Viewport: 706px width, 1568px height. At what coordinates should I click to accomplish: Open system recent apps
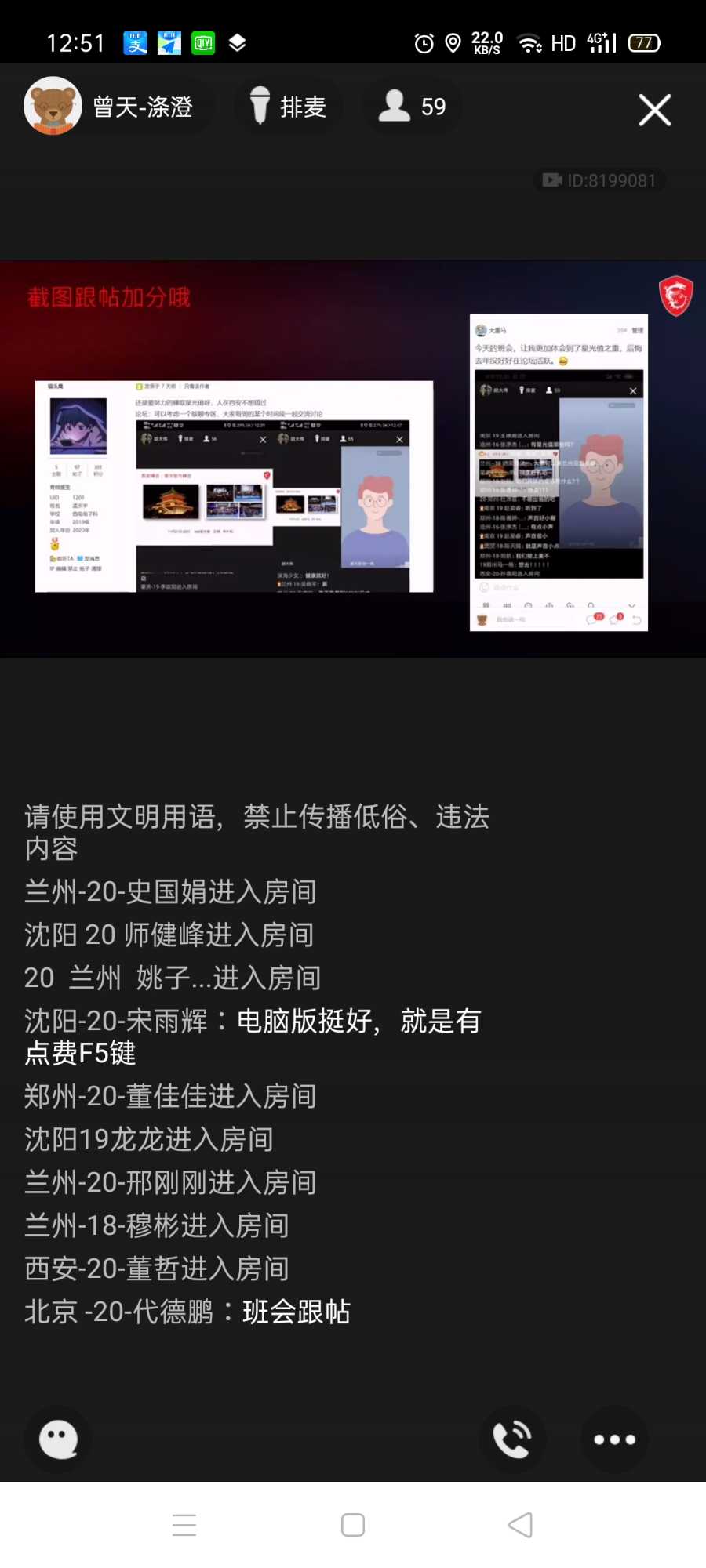pos(184,1525)
